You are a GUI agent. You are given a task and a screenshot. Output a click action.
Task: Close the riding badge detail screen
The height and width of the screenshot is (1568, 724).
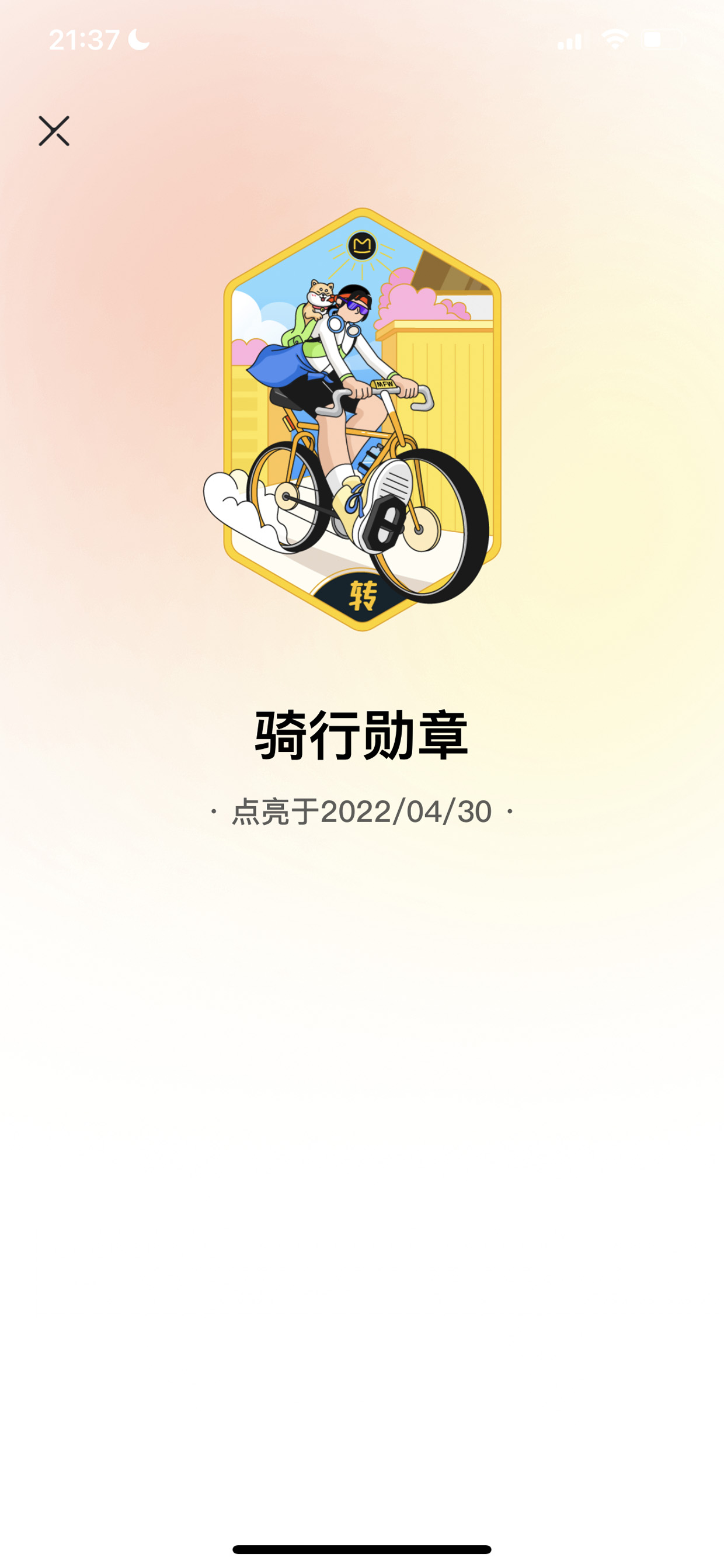54,131
